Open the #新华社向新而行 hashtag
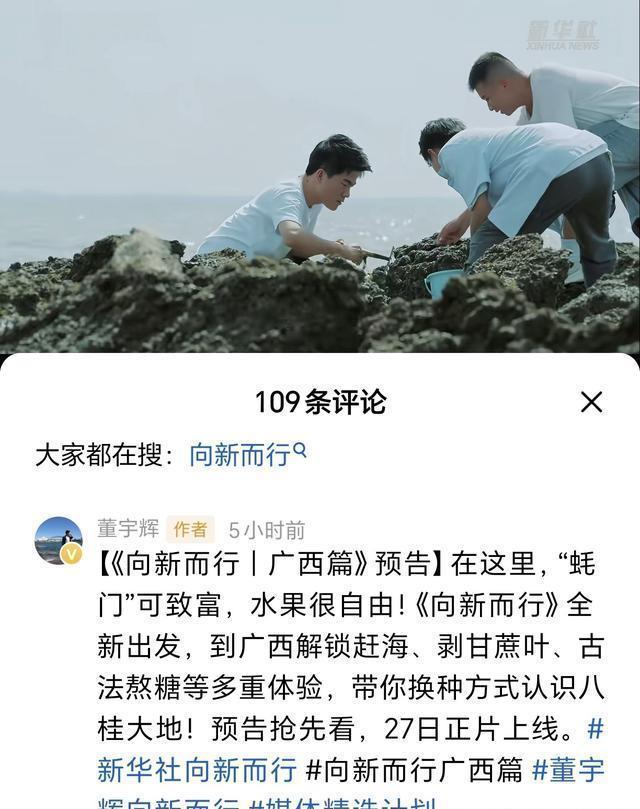 pyautogui.click(x=196, y=769)
